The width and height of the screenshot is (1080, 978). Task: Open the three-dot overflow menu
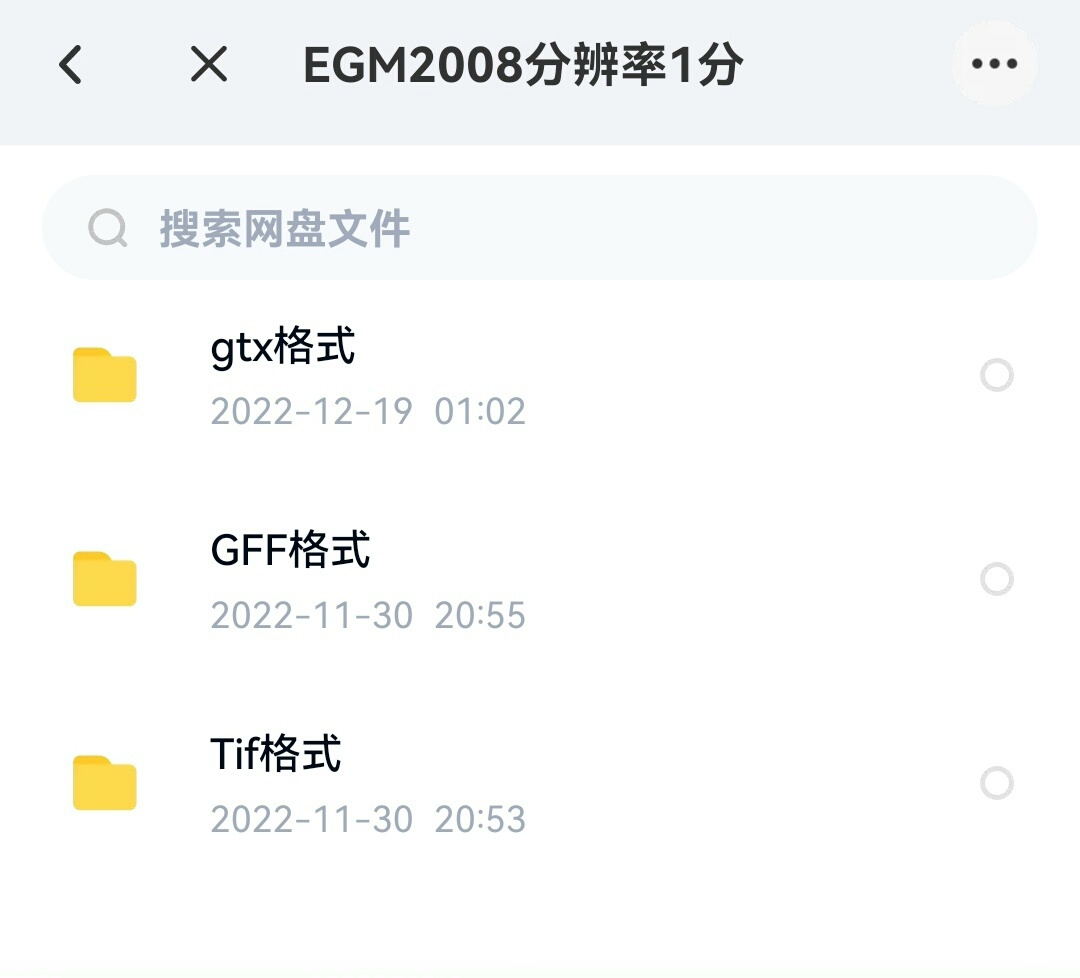994,64
